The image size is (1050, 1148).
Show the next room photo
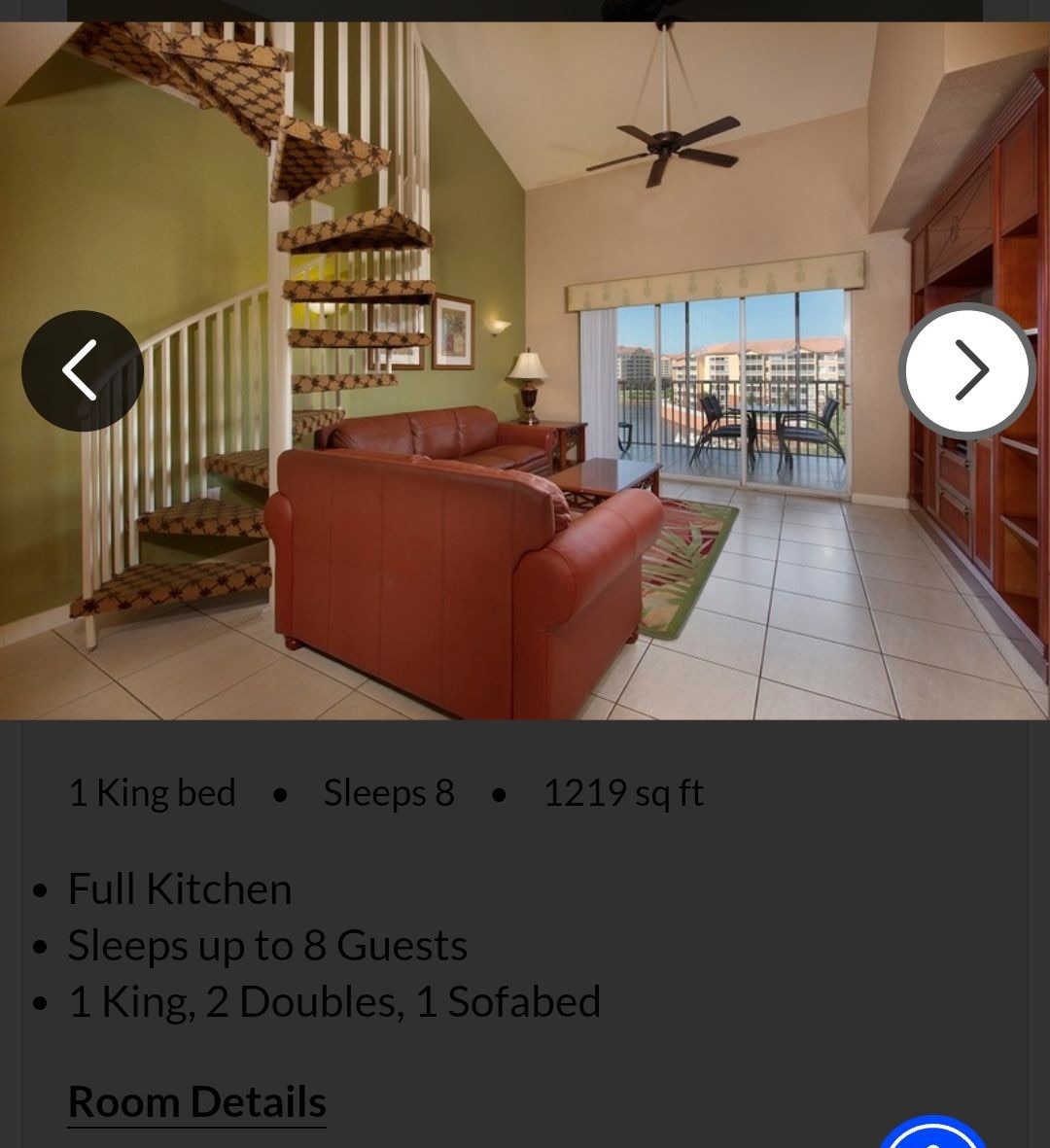click(x=967, y=370)
